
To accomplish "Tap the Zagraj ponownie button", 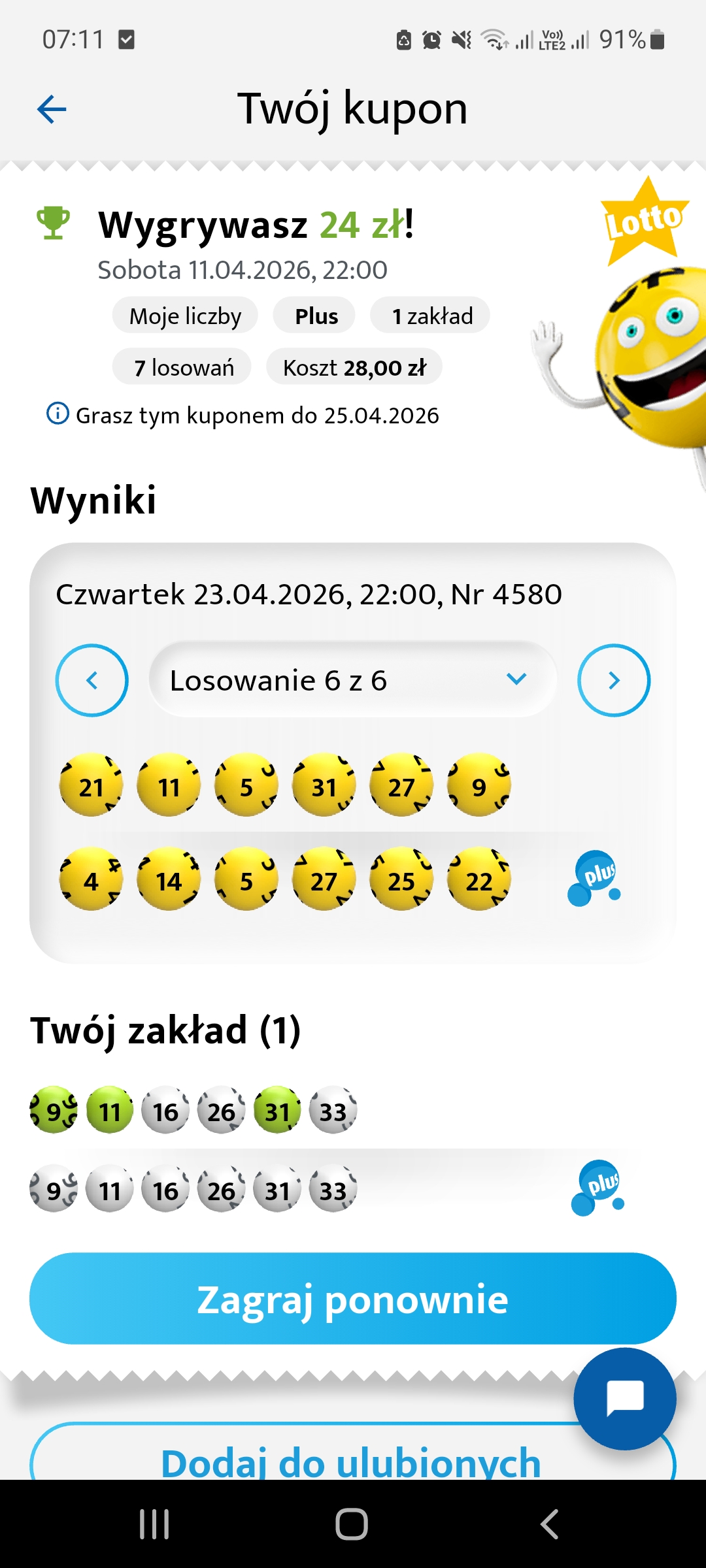I will click(353, 1299).
